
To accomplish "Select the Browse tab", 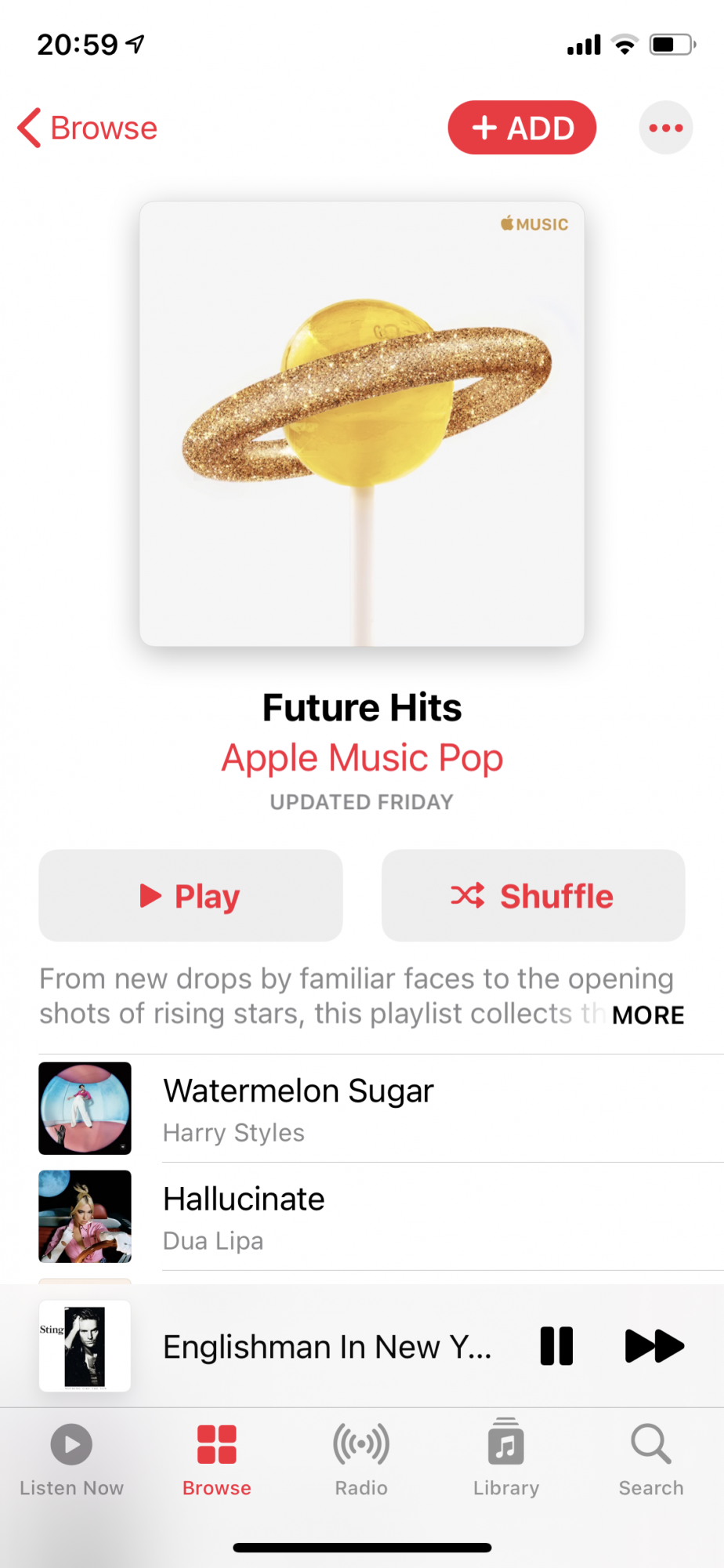I will tap(217, 1458).
